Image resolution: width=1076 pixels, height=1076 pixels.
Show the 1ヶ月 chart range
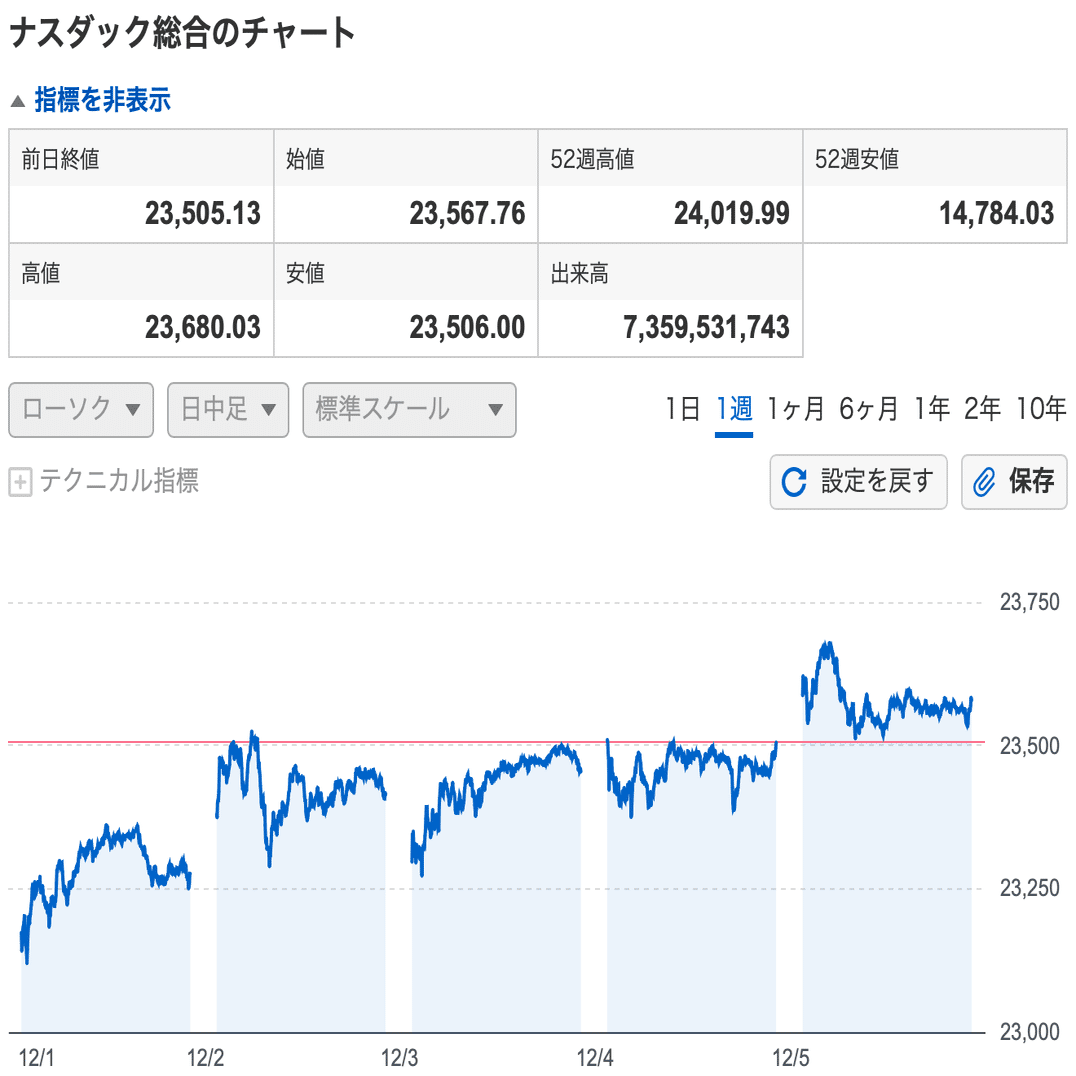(x=796, y=409)
